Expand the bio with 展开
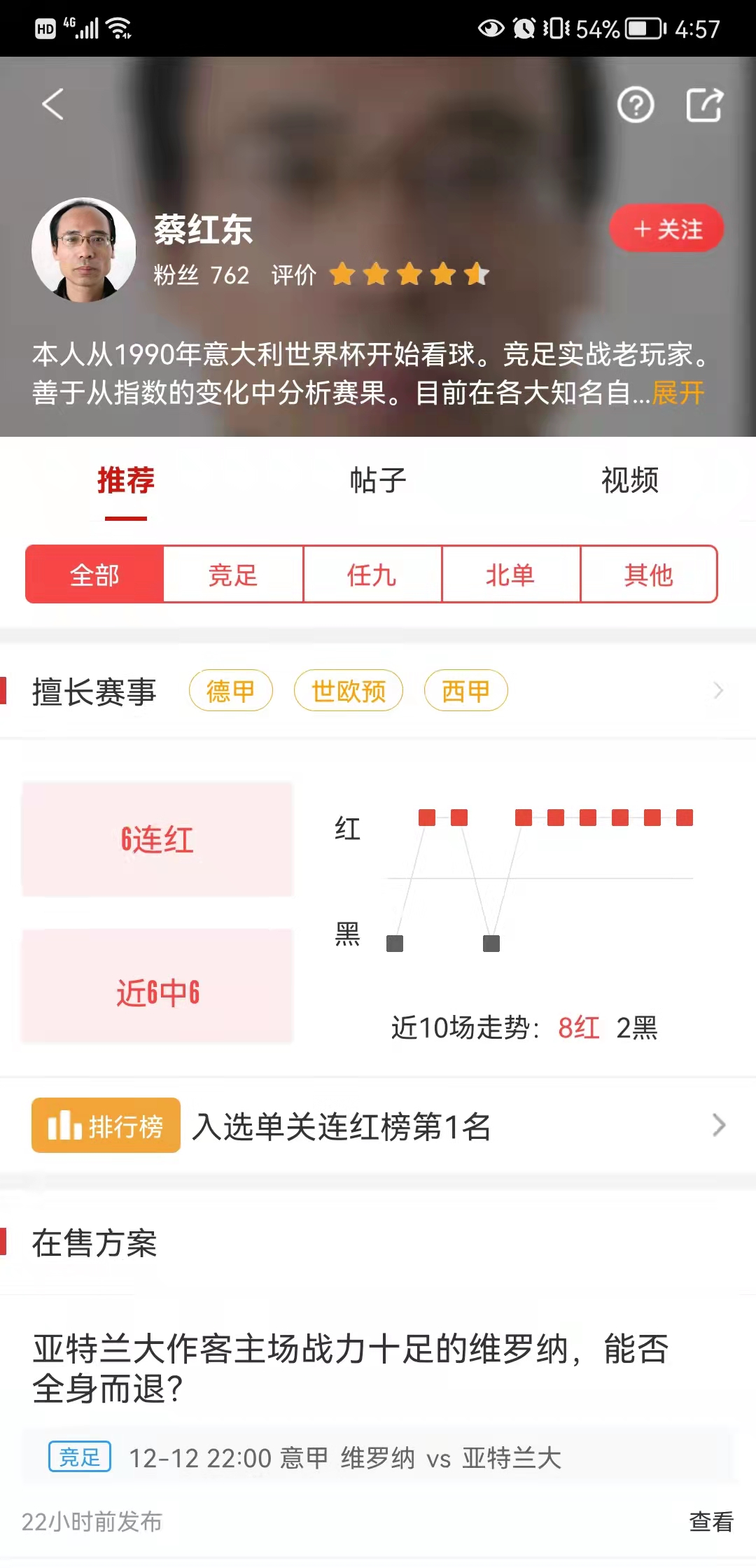The image size is (756, 1568). pos(678,393)
